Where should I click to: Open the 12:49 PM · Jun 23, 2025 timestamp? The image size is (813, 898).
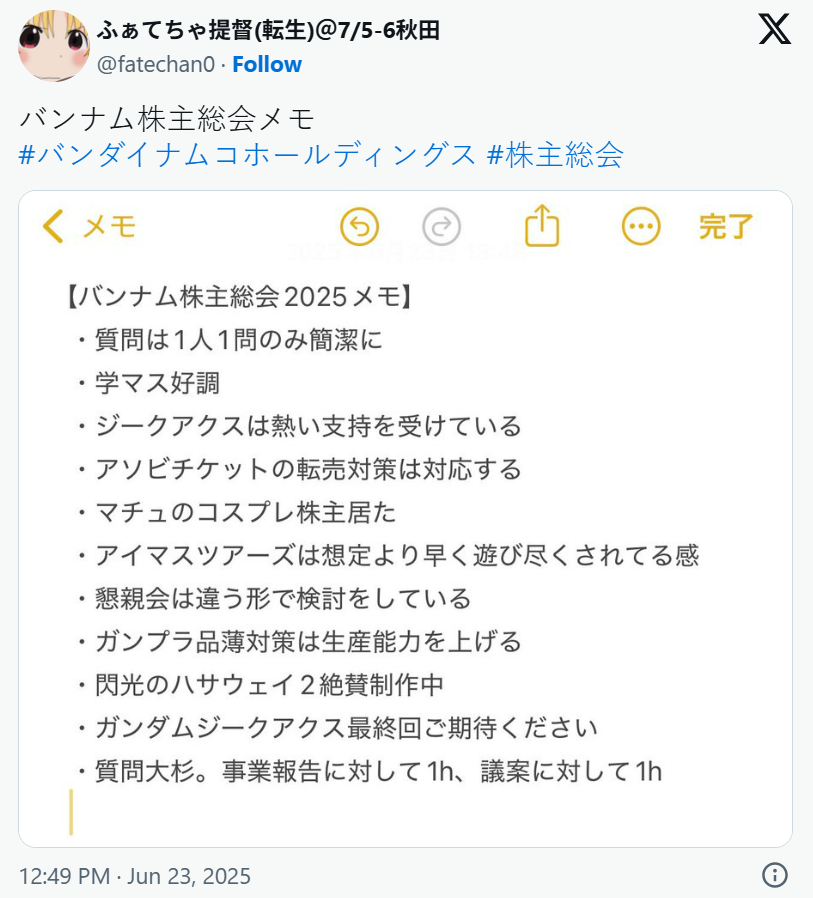click(x=134, y=876)
